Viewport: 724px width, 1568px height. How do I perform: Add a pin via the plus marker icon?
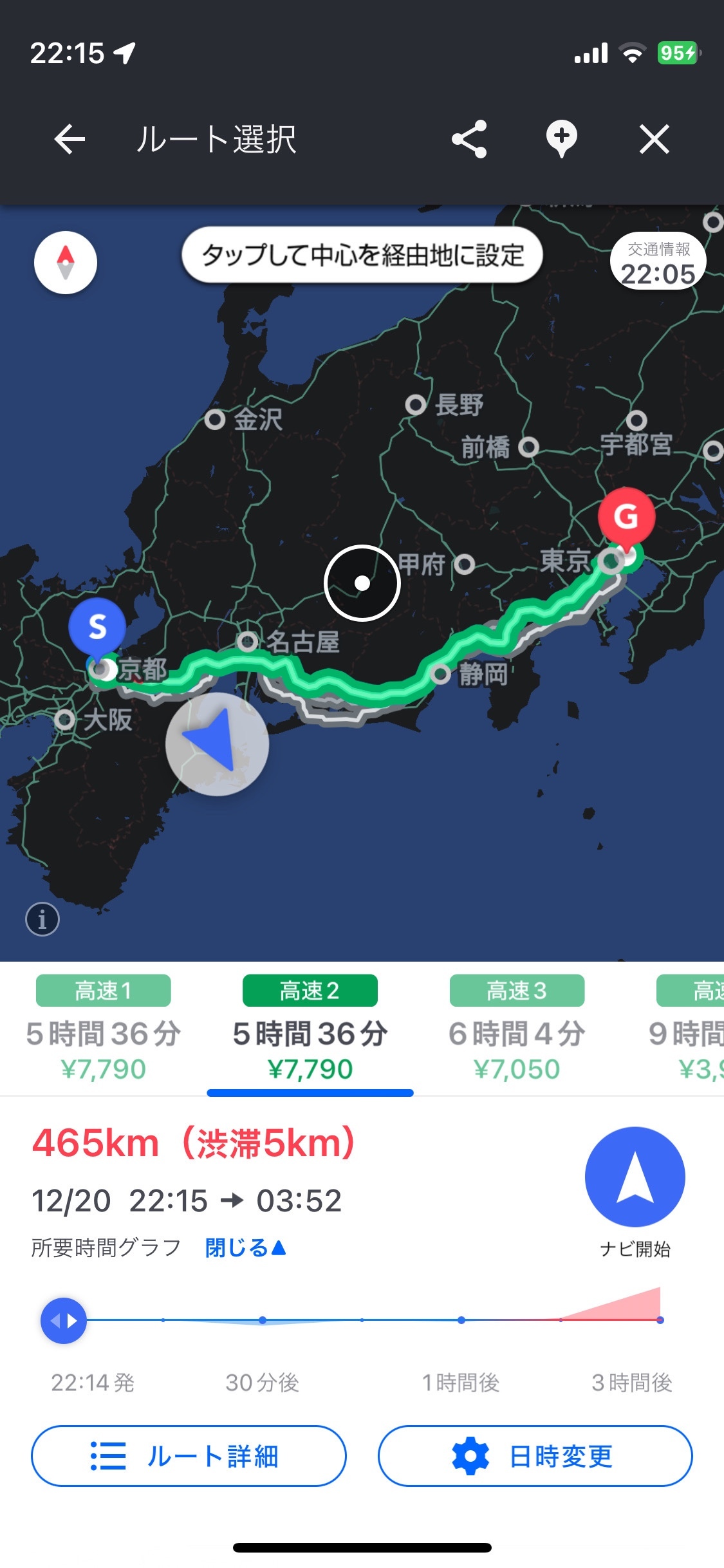pyautogui.click(x=562, y=139)
